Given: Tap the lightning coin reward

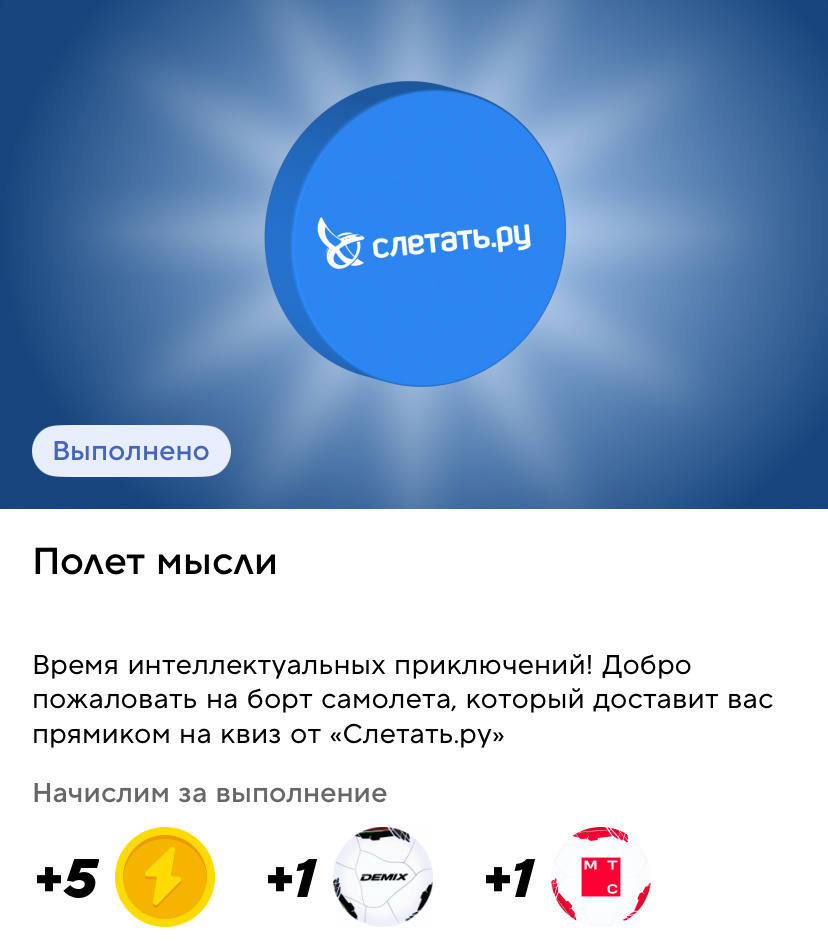Looking at the screenshot, I should (x=166, y=878).
